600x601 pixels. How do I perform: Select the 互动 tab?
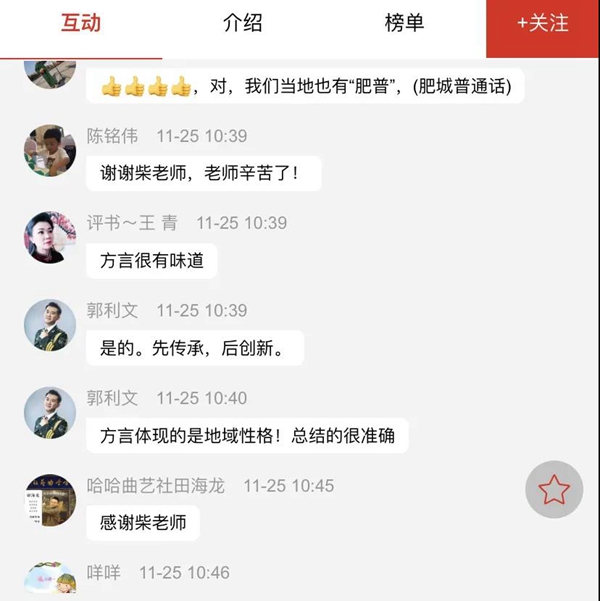81,23
